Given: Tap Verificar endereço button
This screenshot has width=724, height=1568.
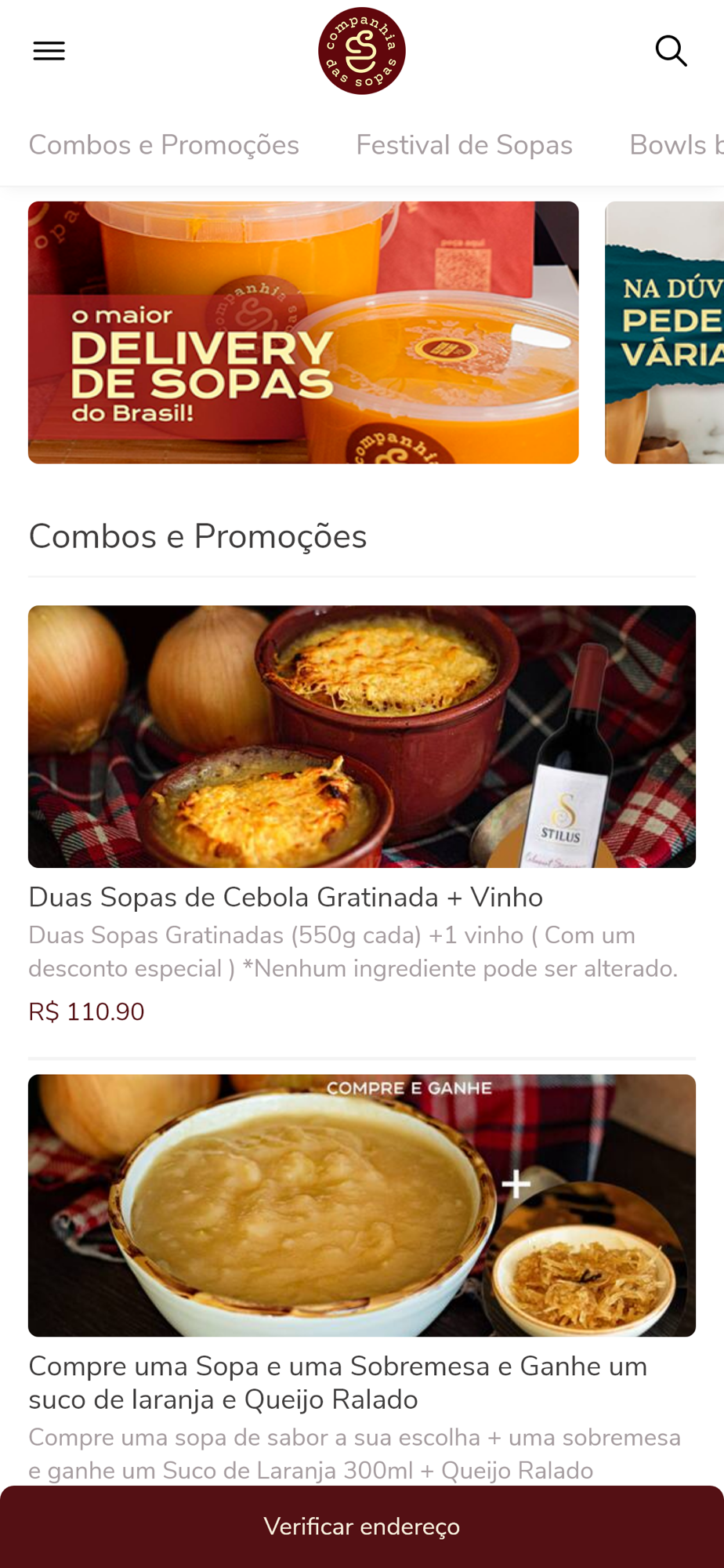Looking at the screenshot, I should pos(362,1526).
